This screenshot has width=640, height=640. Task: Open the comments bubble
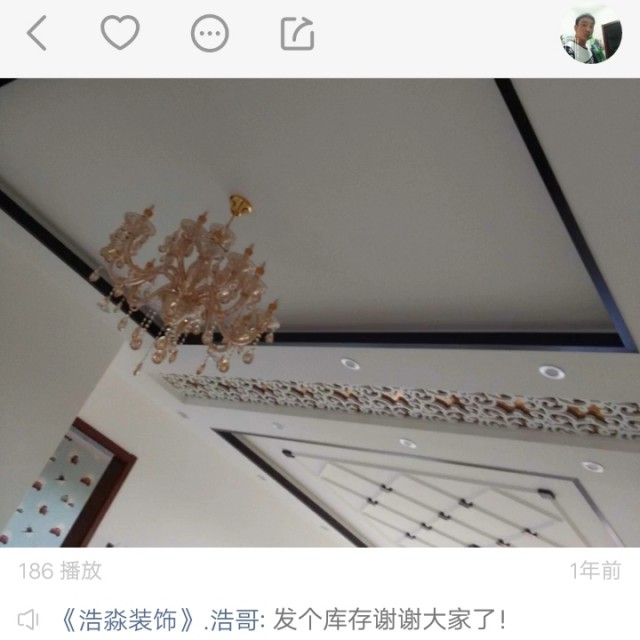click(x=209, y=34)
